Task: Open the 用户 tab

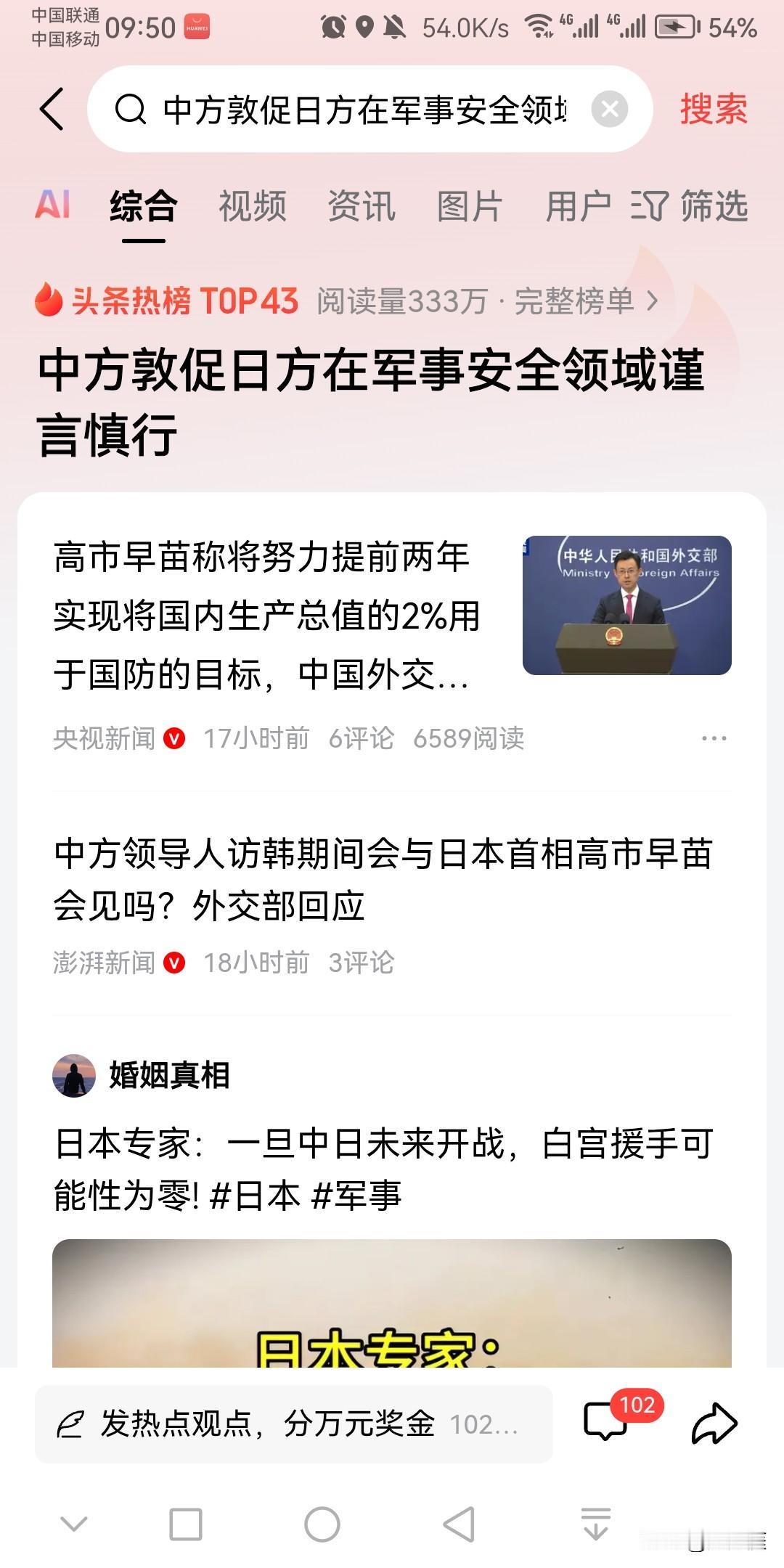Action: click(578, 206)
